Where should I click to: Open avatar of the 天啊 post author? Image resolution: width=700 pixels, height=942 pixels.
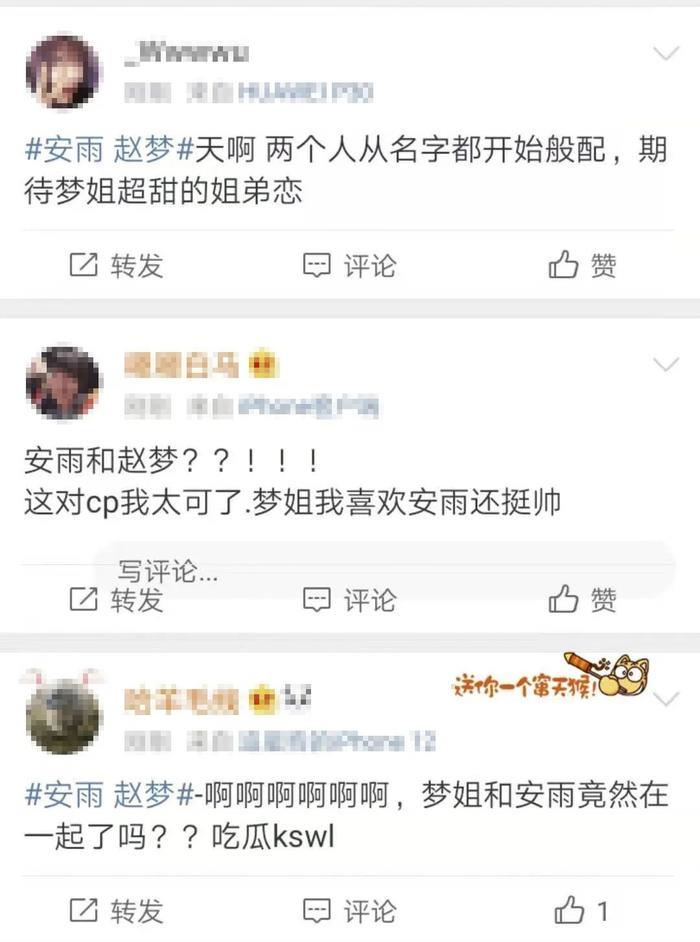tap(63, 71)
